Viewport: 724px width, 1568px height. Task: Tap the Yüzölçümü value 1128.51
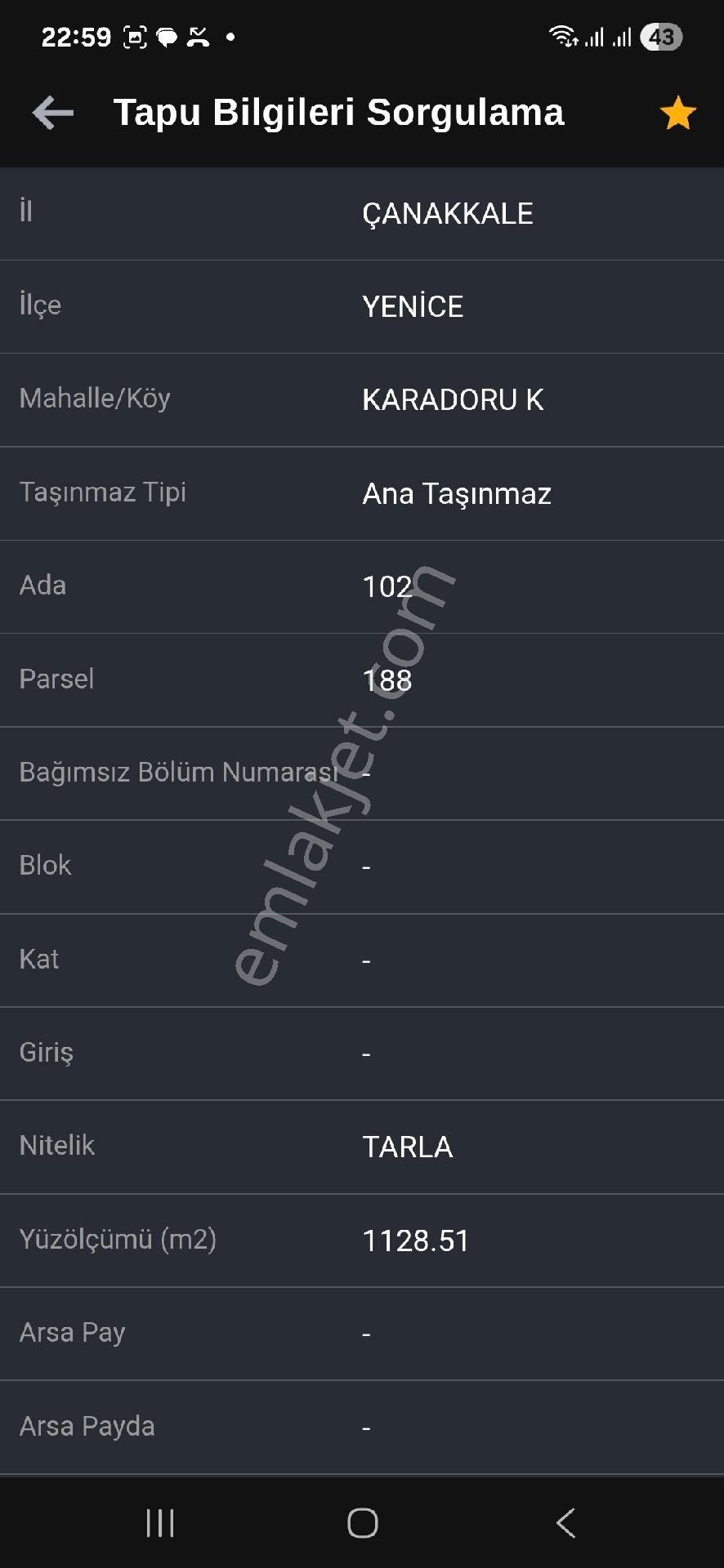[417, 1240]
